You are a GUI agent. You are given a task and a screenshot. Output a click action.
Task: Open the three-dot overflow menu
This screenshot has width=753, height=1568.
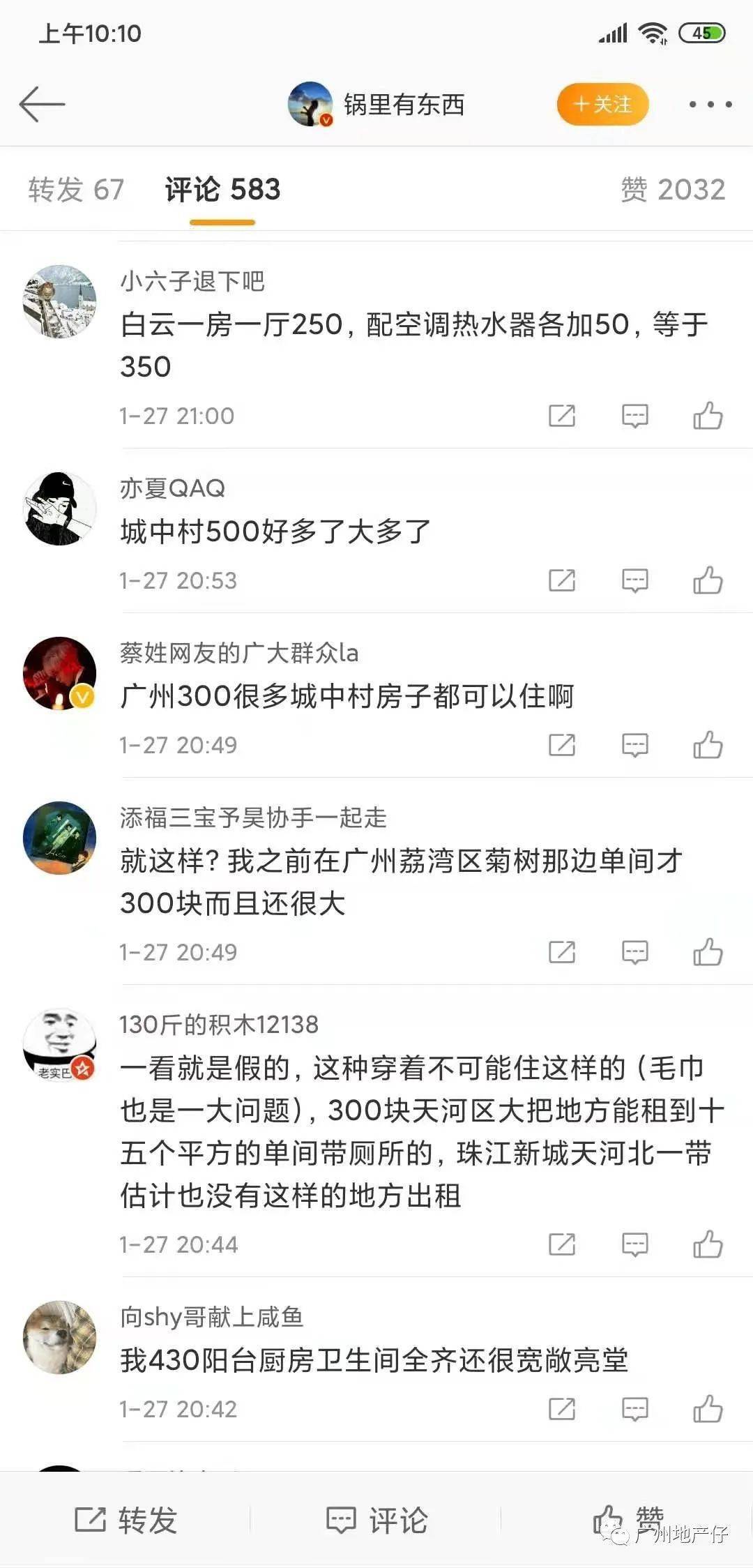click(710, 105)
